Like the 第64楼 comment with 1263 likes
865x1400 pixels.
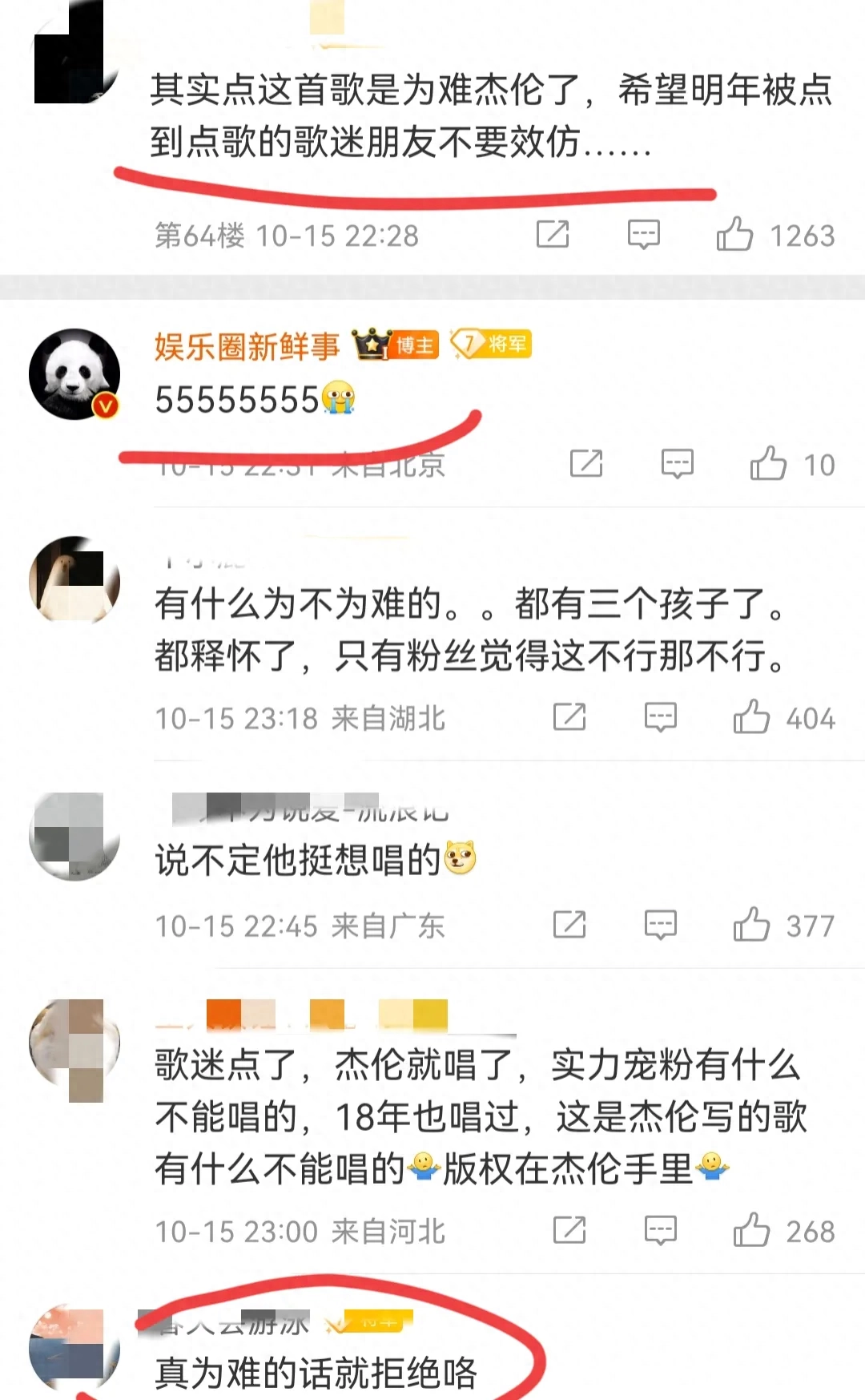[734, 235]
